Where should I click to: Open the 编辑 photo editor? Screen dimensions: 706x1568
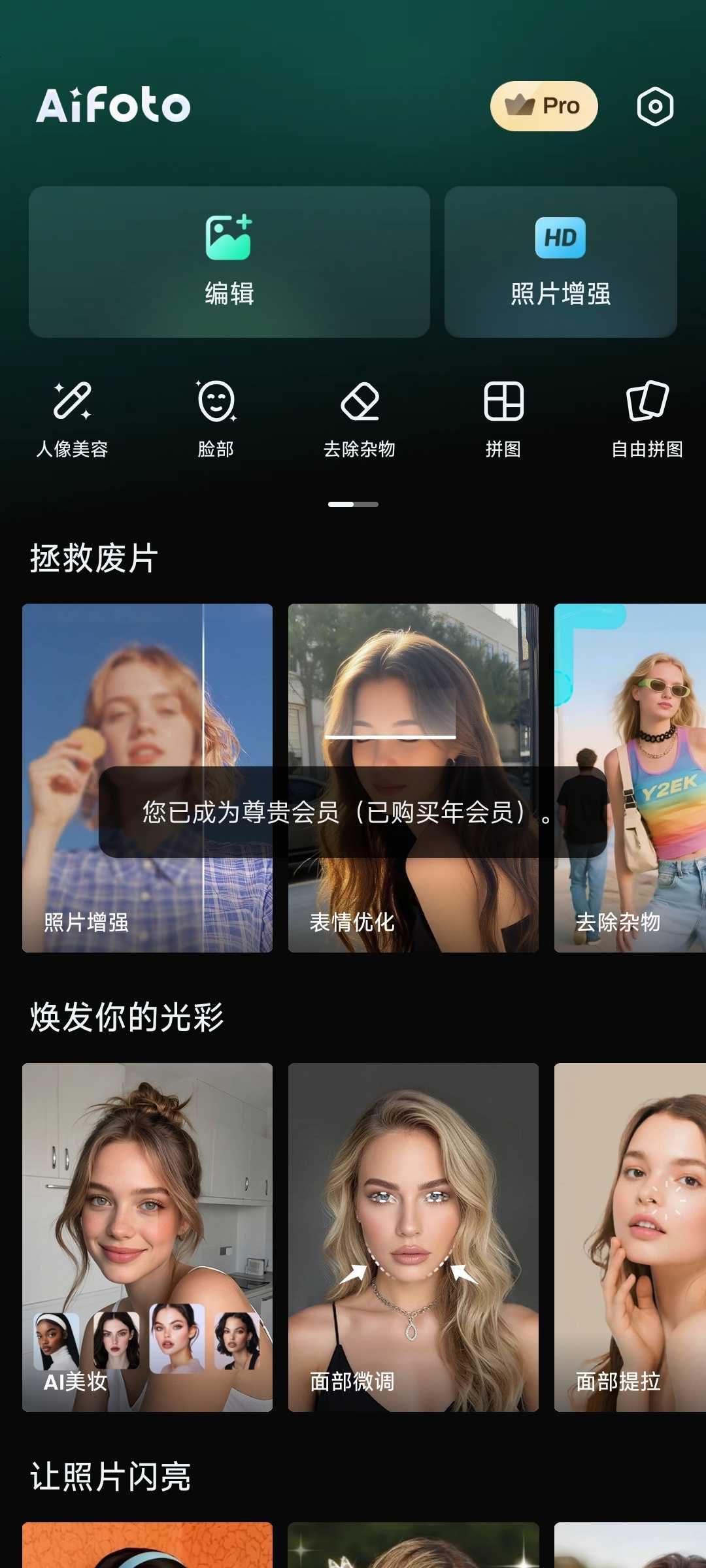click(x=229, y=262)
